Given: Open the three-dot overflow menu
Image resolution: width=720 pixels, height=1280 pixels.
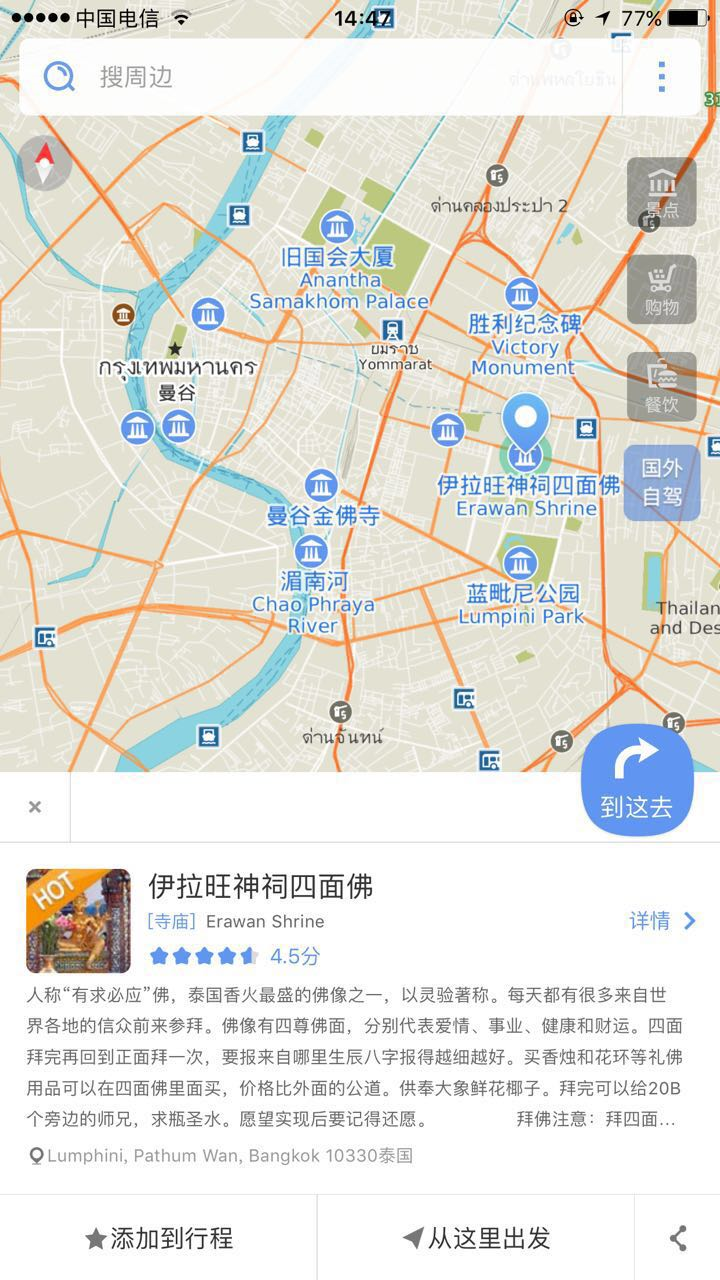Looking at the screenshot, I should (x=661, y=77).
